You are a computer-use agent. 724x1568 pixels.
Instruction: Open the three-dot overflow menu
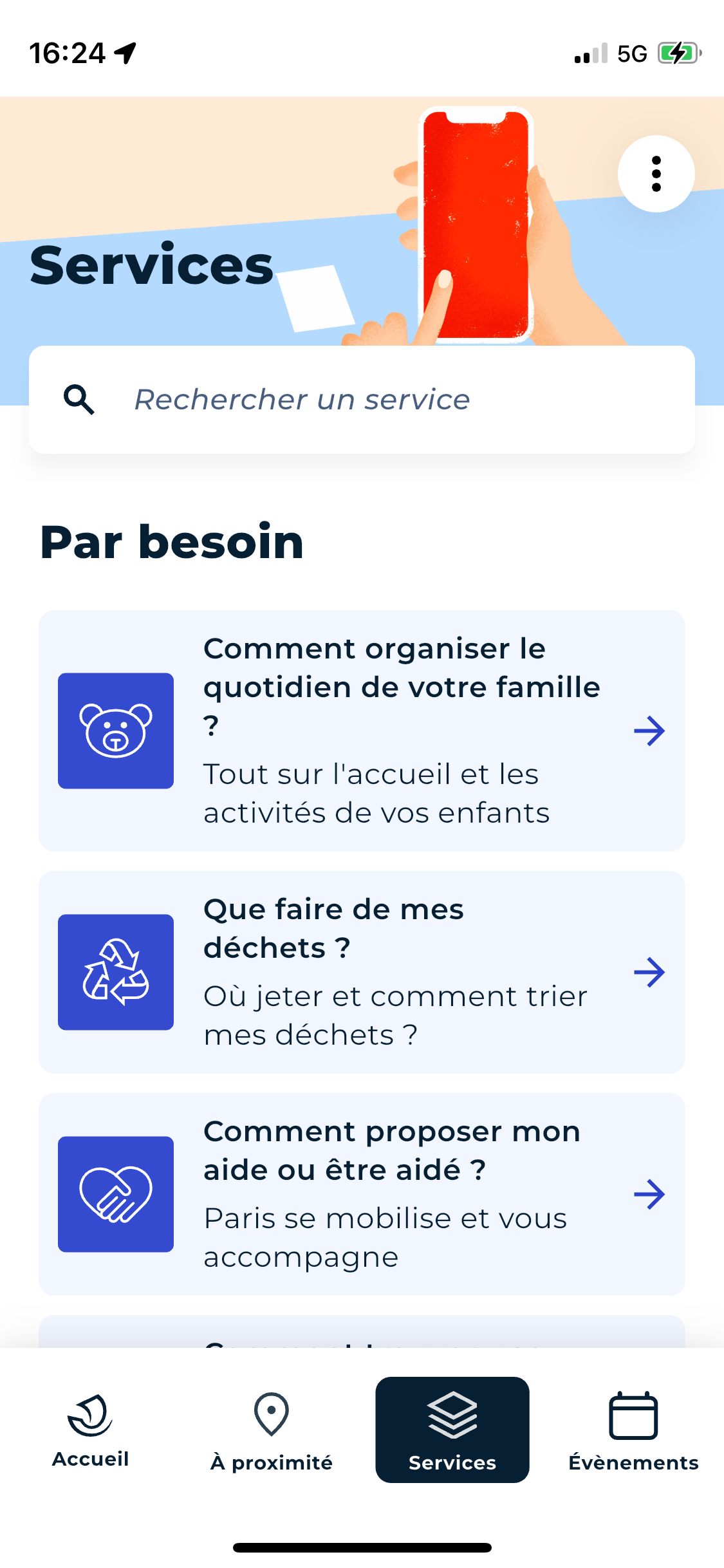point(656,174)
